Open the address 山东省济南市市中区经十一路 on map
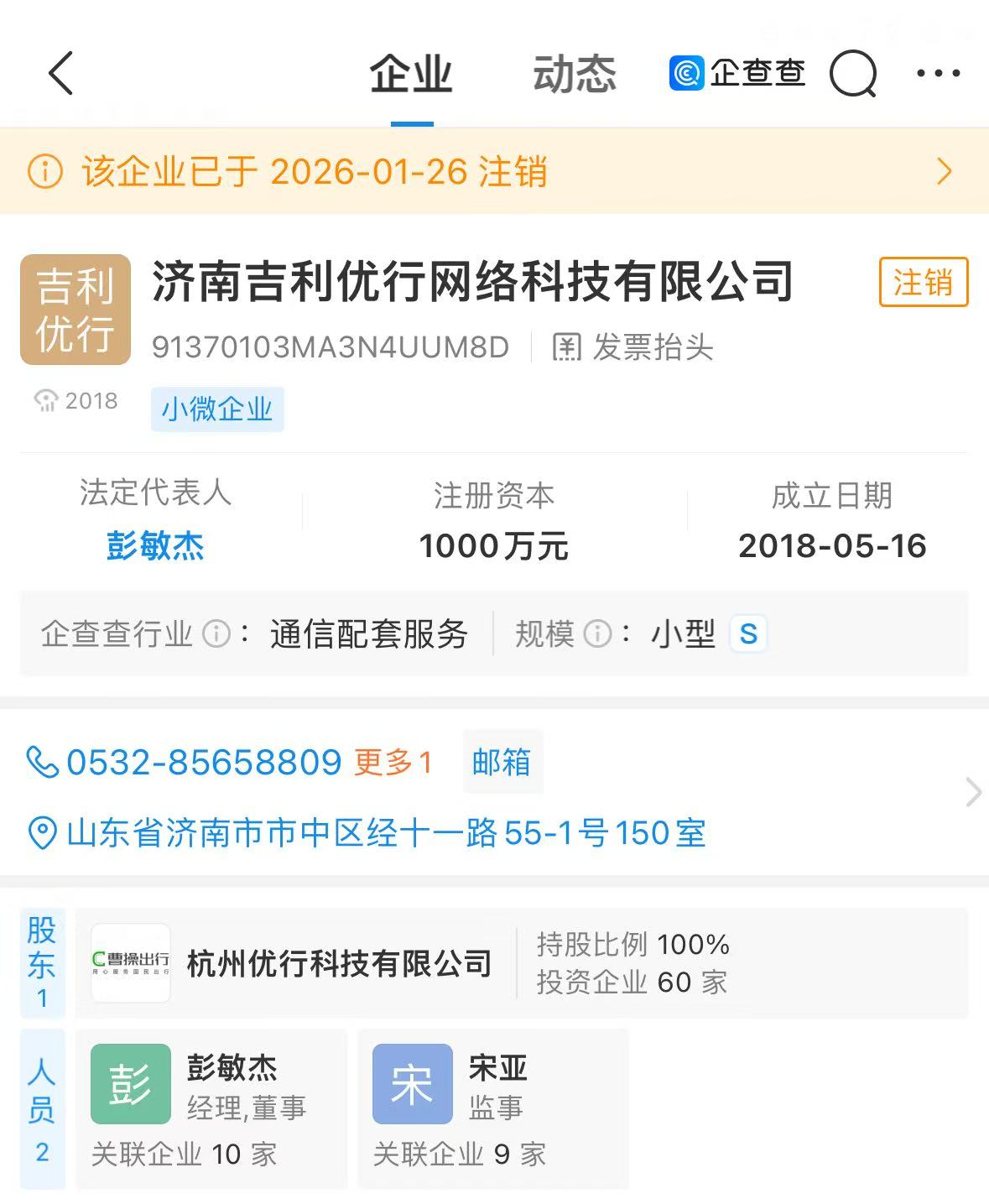Screen dimensions: 989x1204 click(x=386, y=833)
